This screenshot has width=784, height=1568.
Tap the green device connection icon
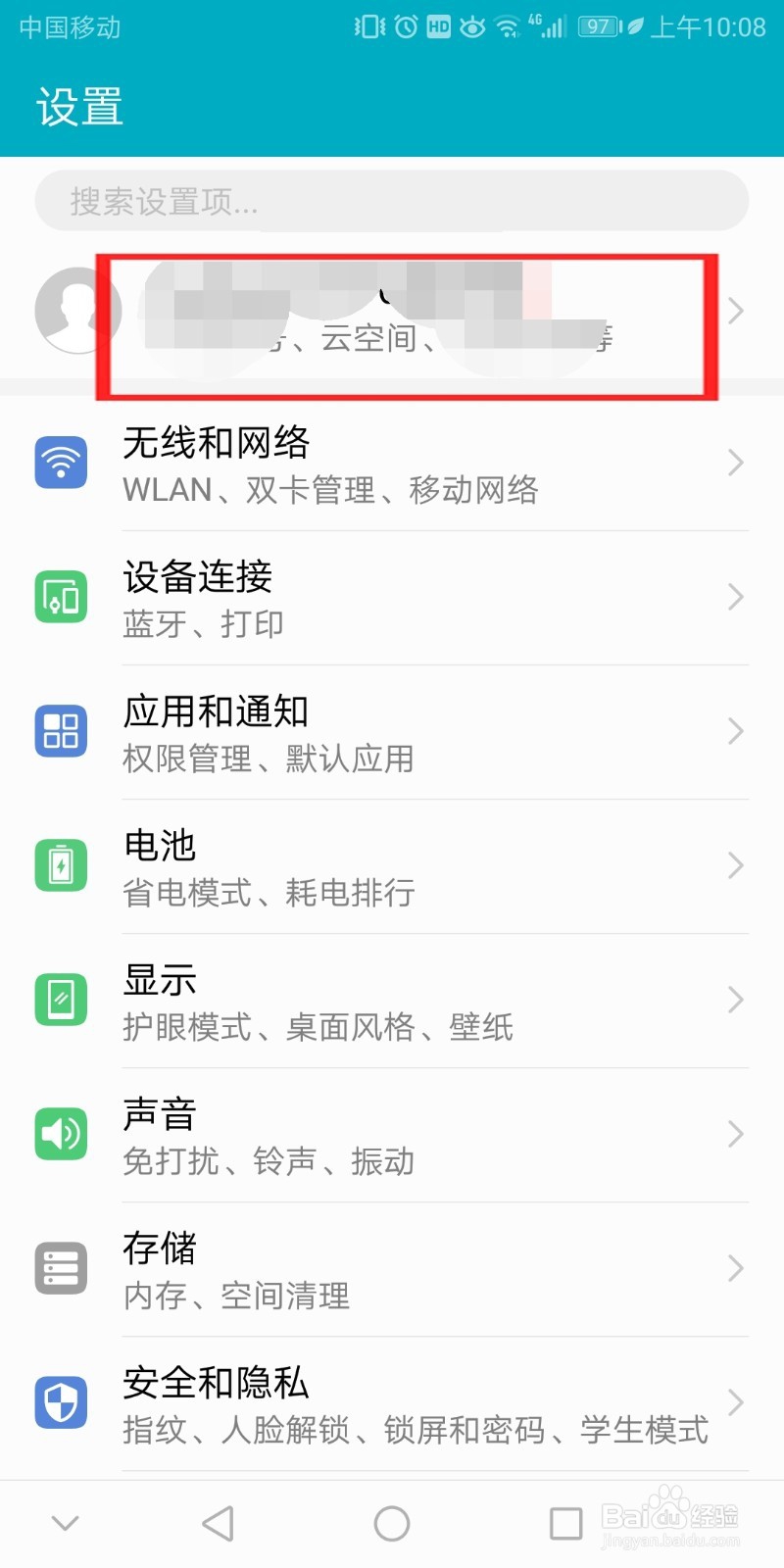tap(61, 597)
